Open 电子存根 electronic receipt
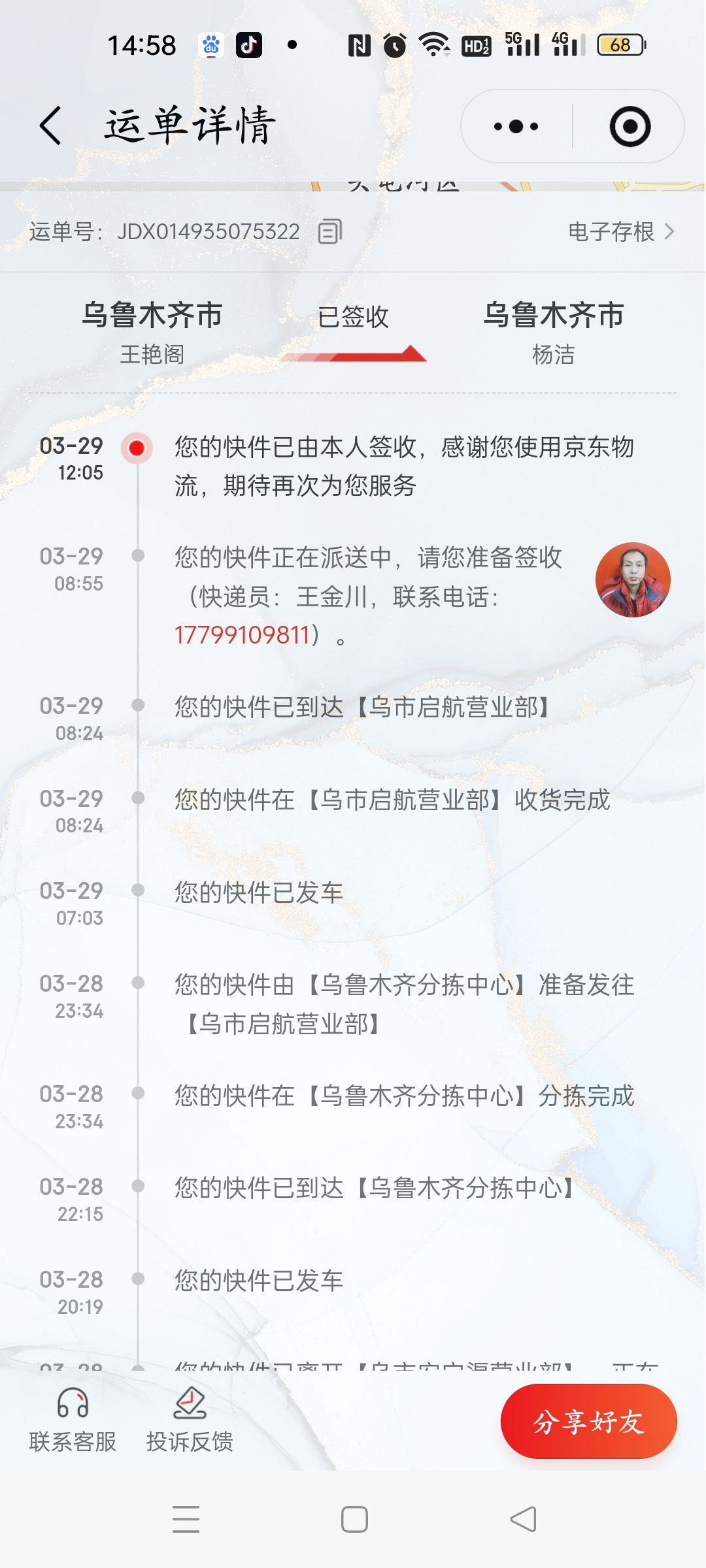Viewport: 706px width, 1568px height. point(621,231)
